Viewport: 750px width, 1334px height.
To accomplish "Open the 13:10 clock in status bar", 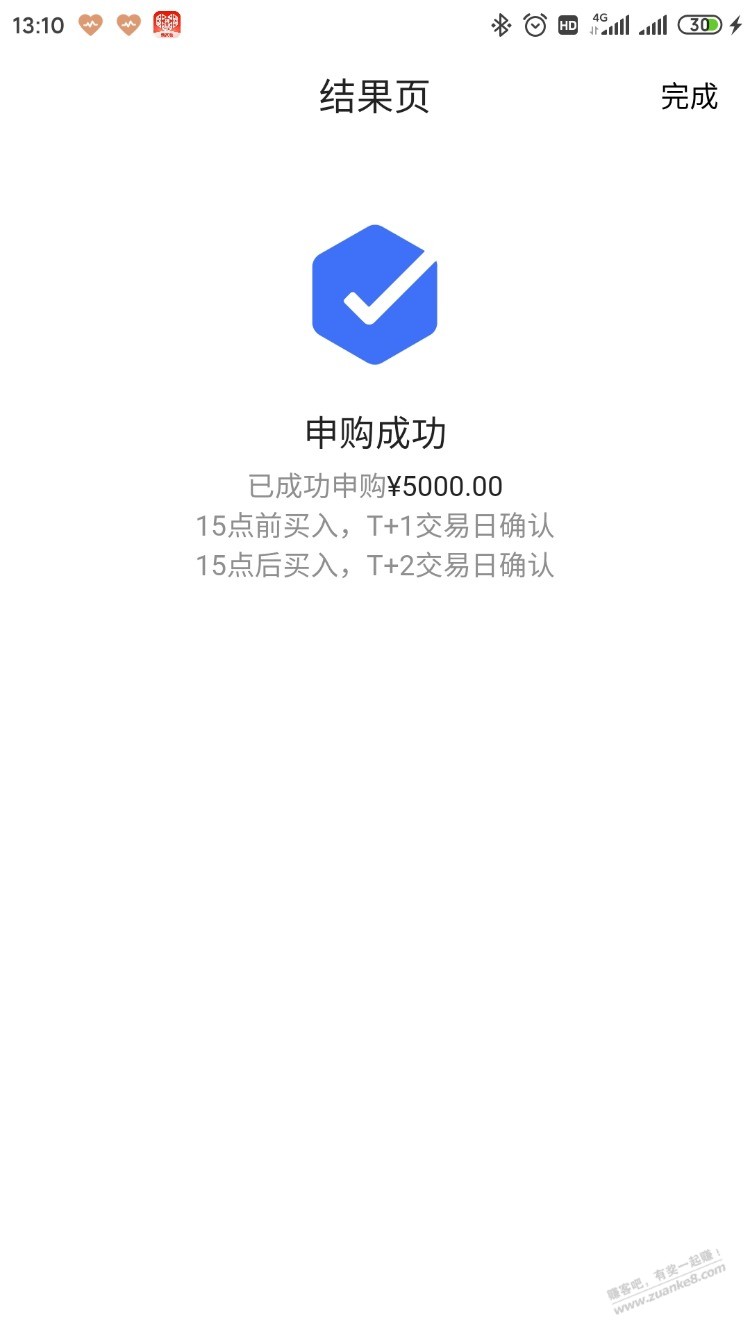I will tap(37, 22).
